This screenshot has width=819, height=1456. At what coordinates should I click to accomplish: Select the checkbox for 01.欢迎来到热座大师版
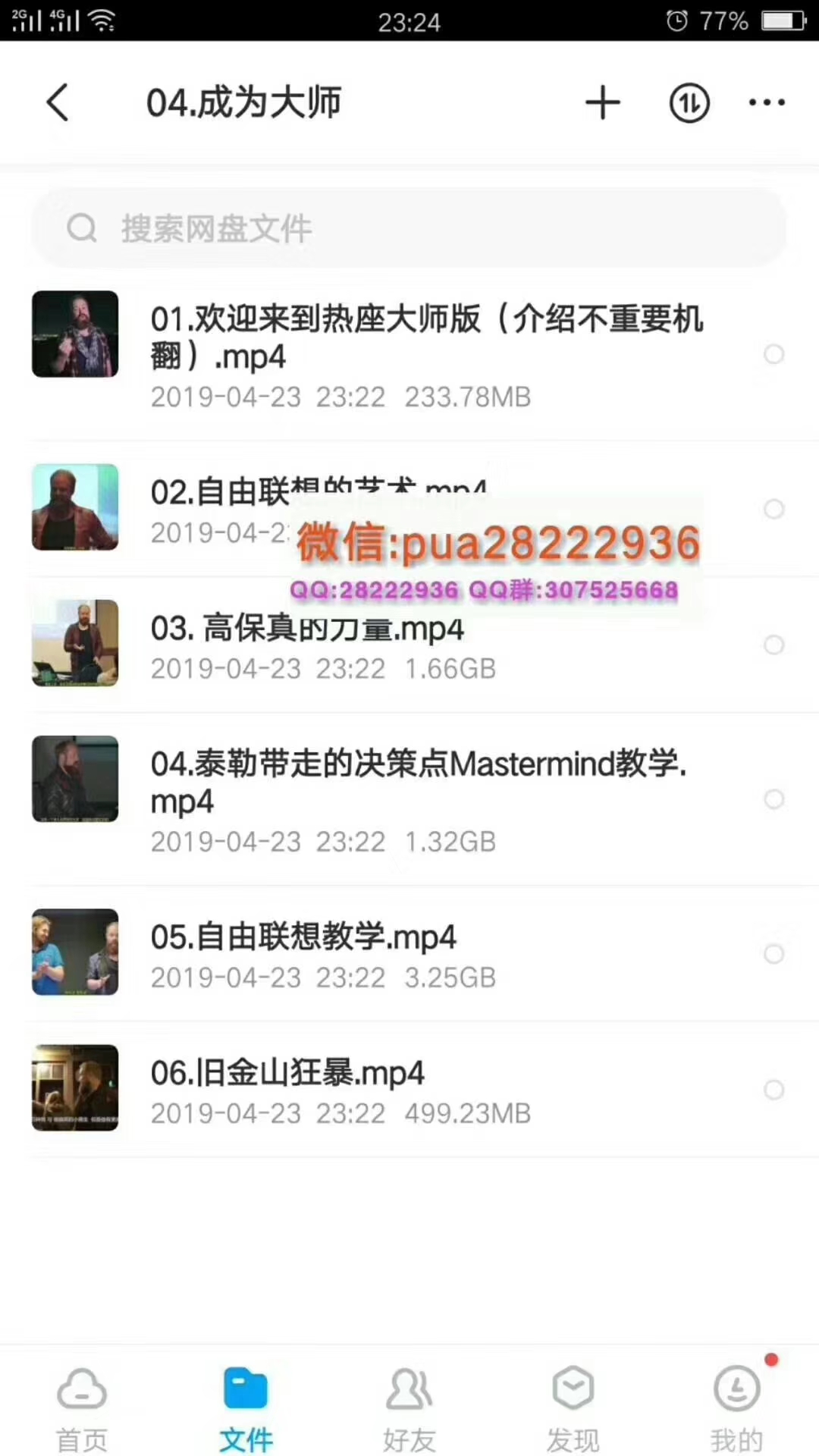(x=774, y=354)
